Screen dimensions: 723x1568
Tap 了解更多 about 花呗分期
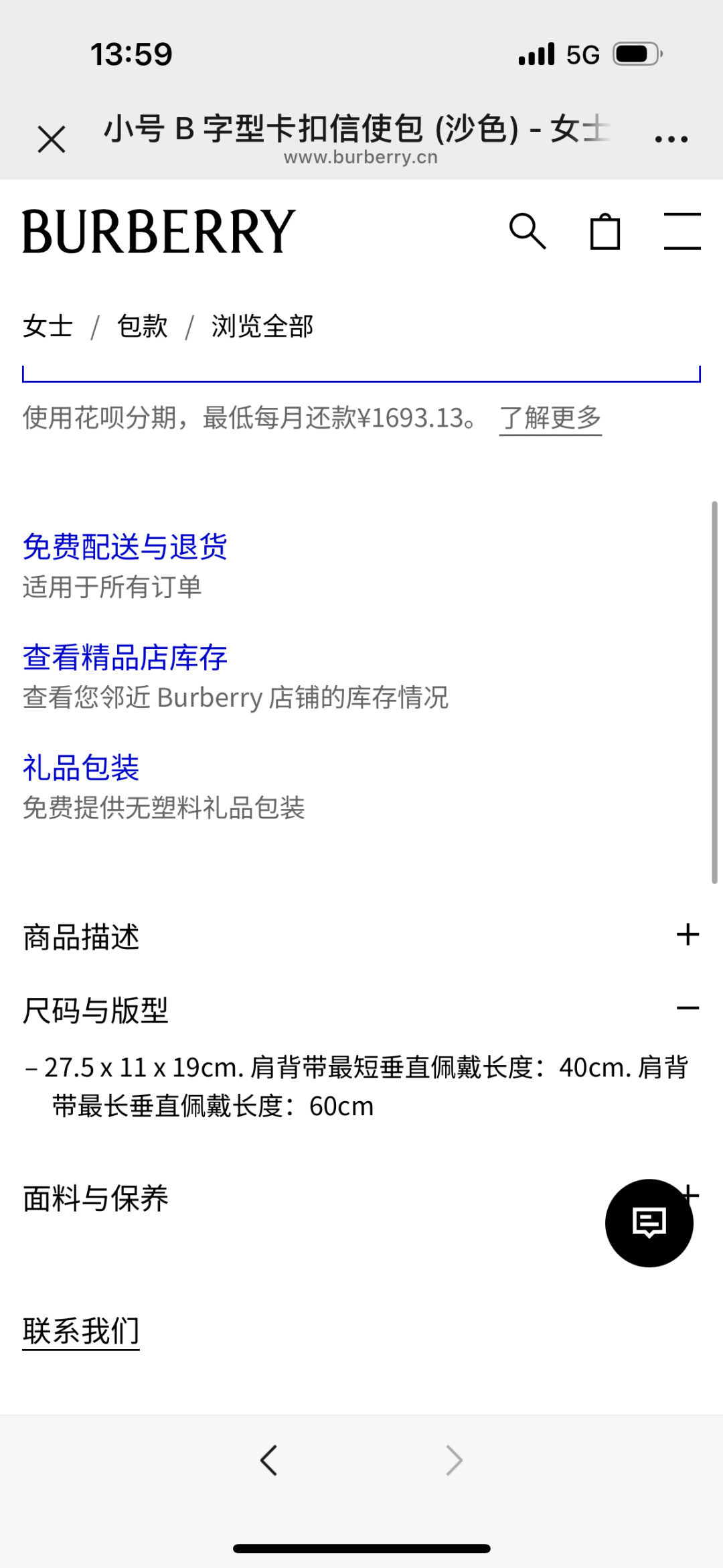(x=550, y=419)
